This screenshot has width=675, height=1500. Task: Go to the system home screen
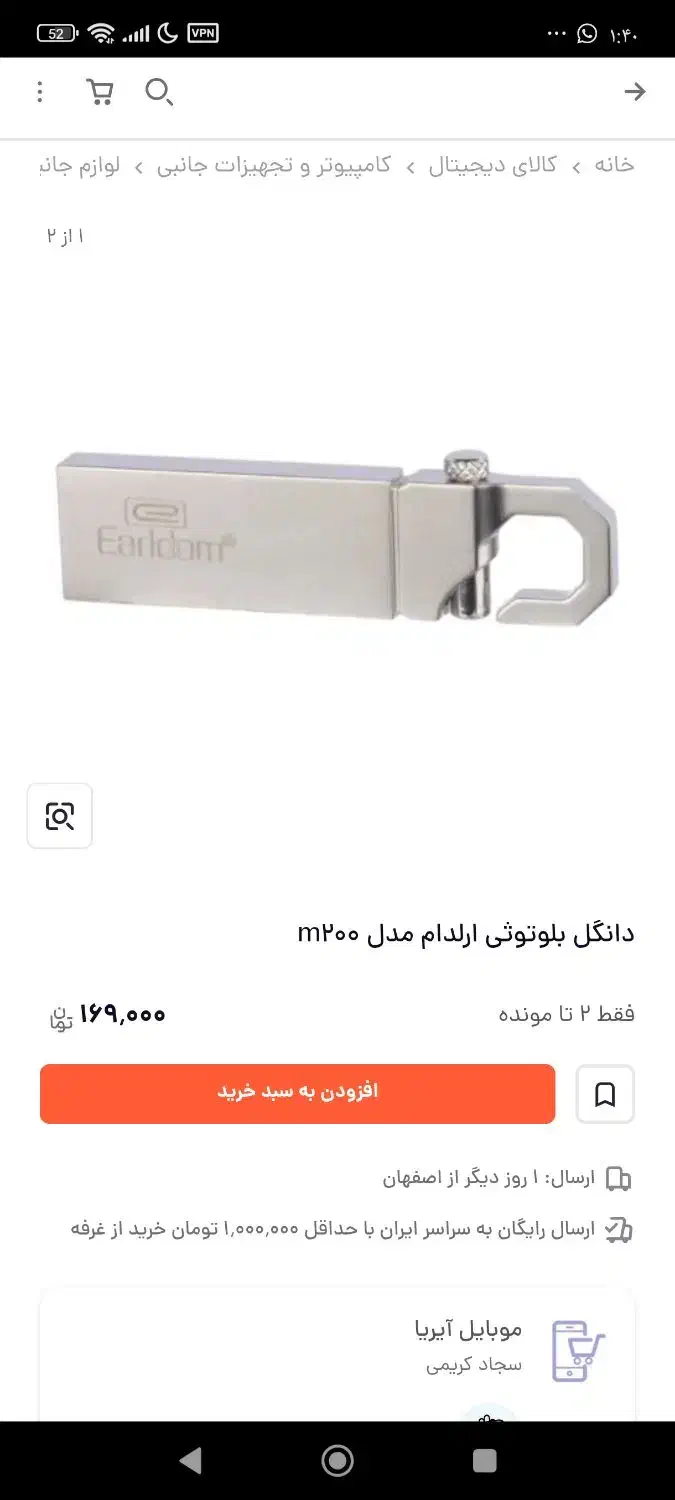tap(337, 1461)
